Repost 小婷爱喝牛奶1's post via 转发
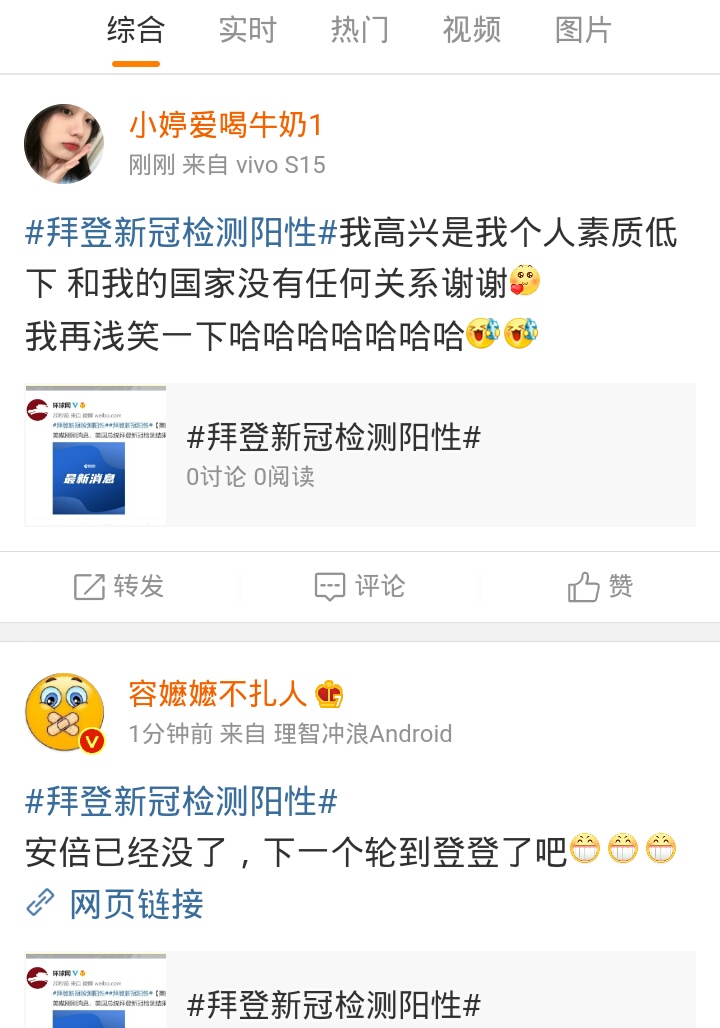720x1028 pixels. point(120,587)
